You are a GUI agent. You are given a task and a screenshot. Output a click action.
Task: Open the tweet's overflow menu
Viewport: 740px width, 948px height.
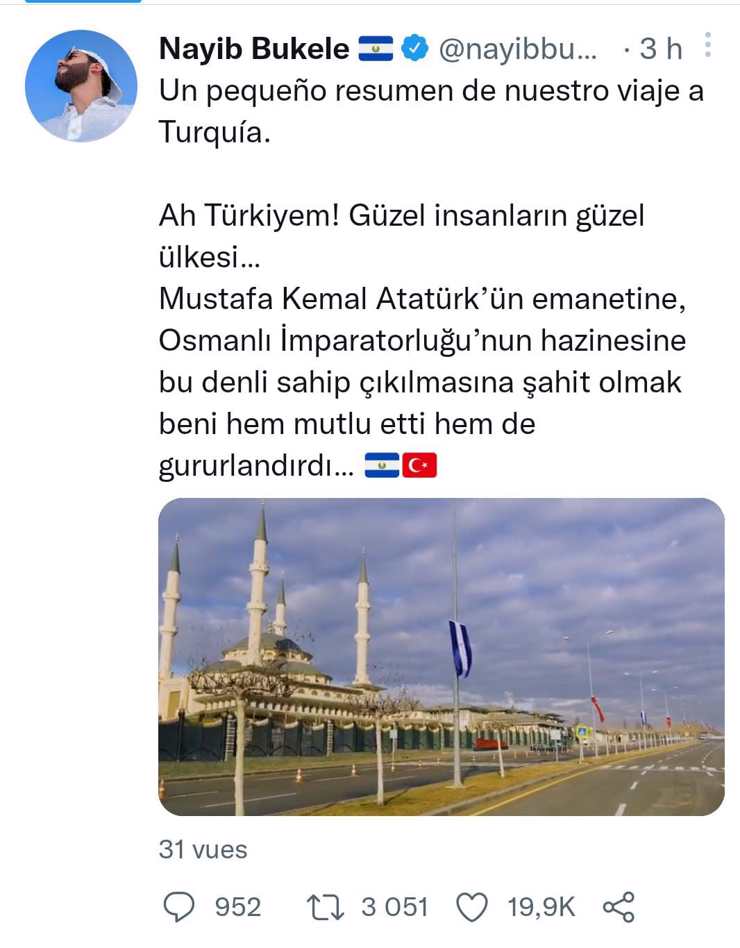coord(708,46)
